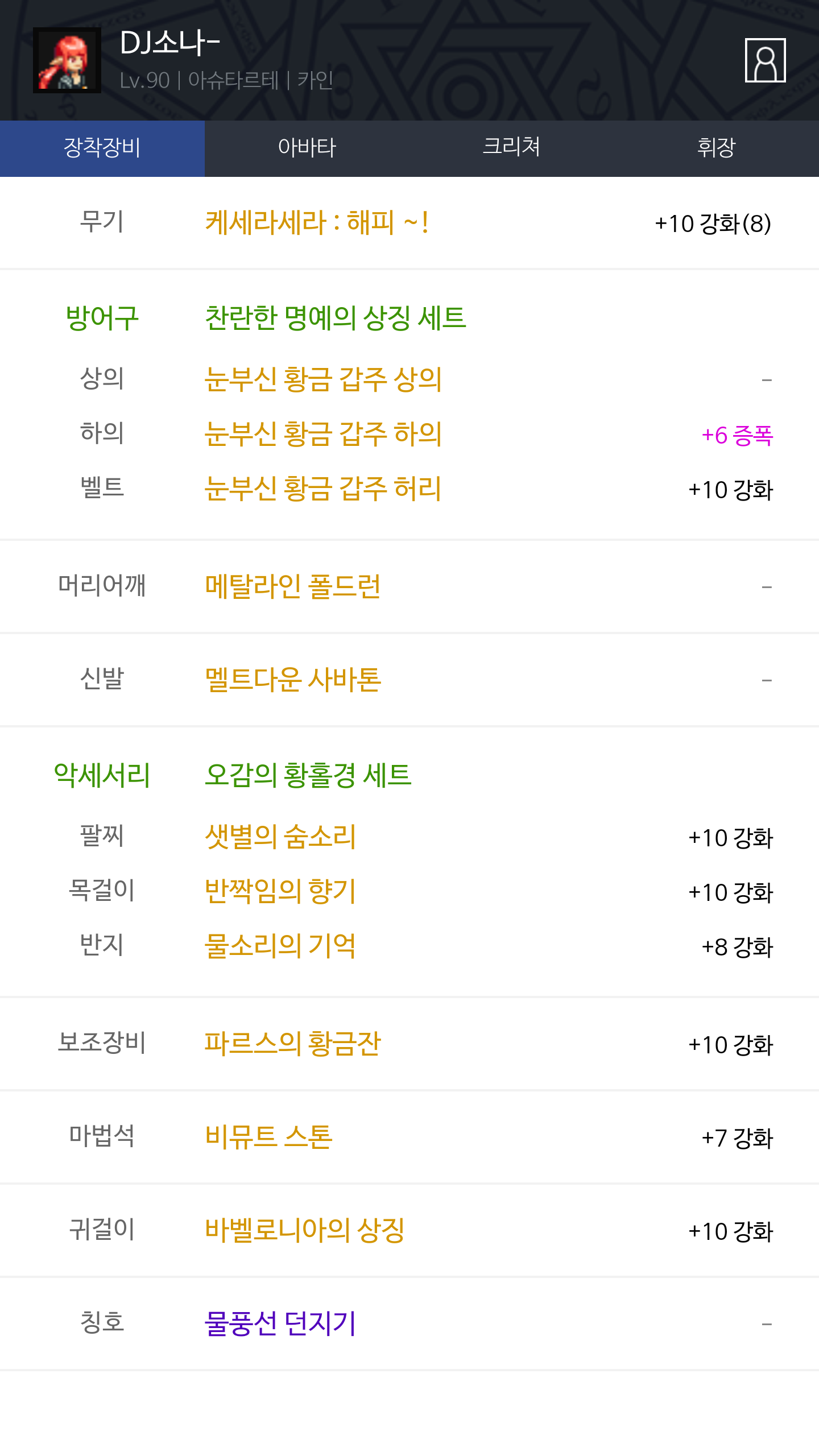
Task: View 메탈라인 폴드런 shoulder item
Action: pyautogui.click(x=292, y=586)
